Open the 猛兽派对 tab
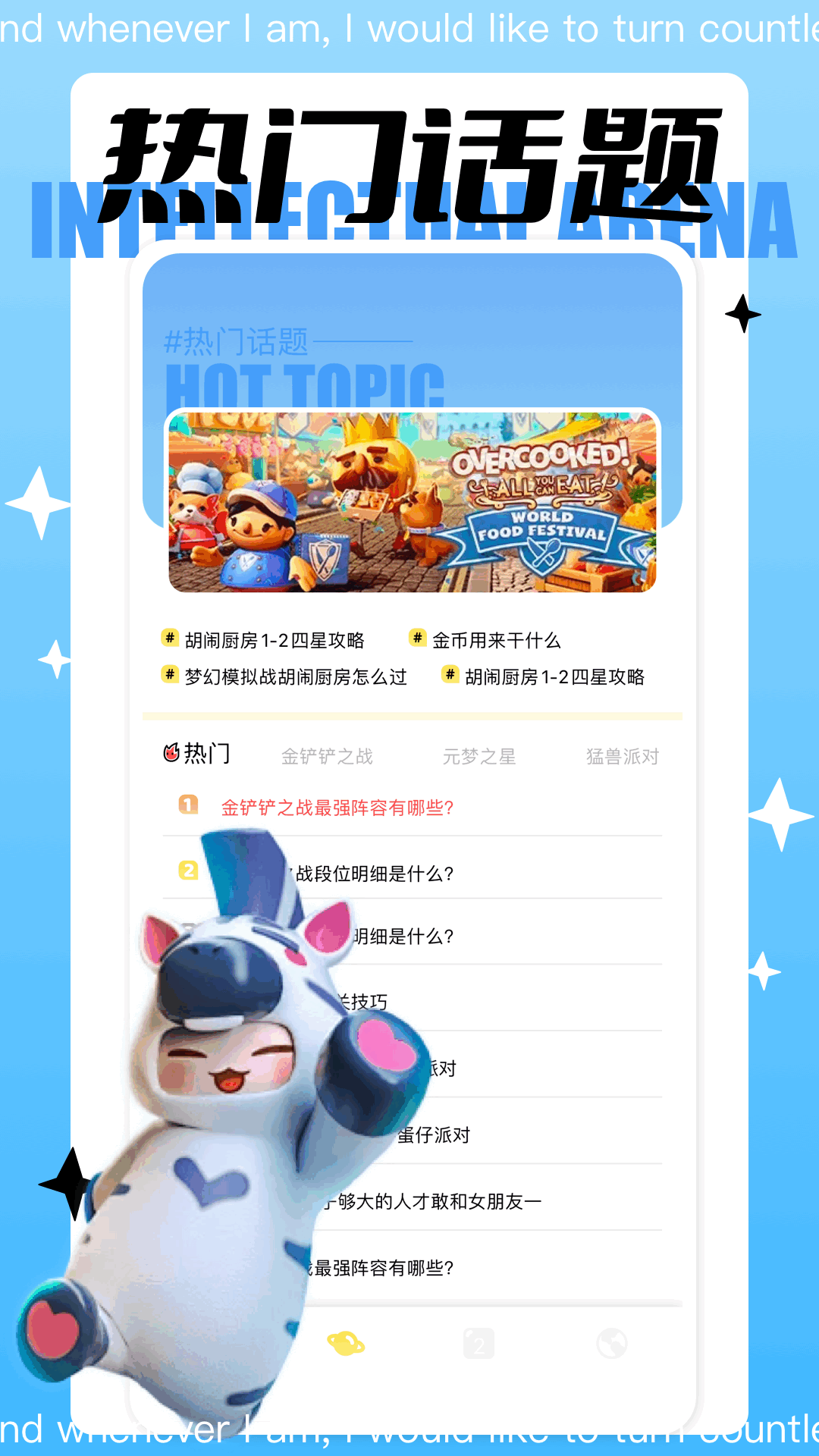Image resolution: width=819 pixels, height=1456 pixels. [x=622, y=756]
